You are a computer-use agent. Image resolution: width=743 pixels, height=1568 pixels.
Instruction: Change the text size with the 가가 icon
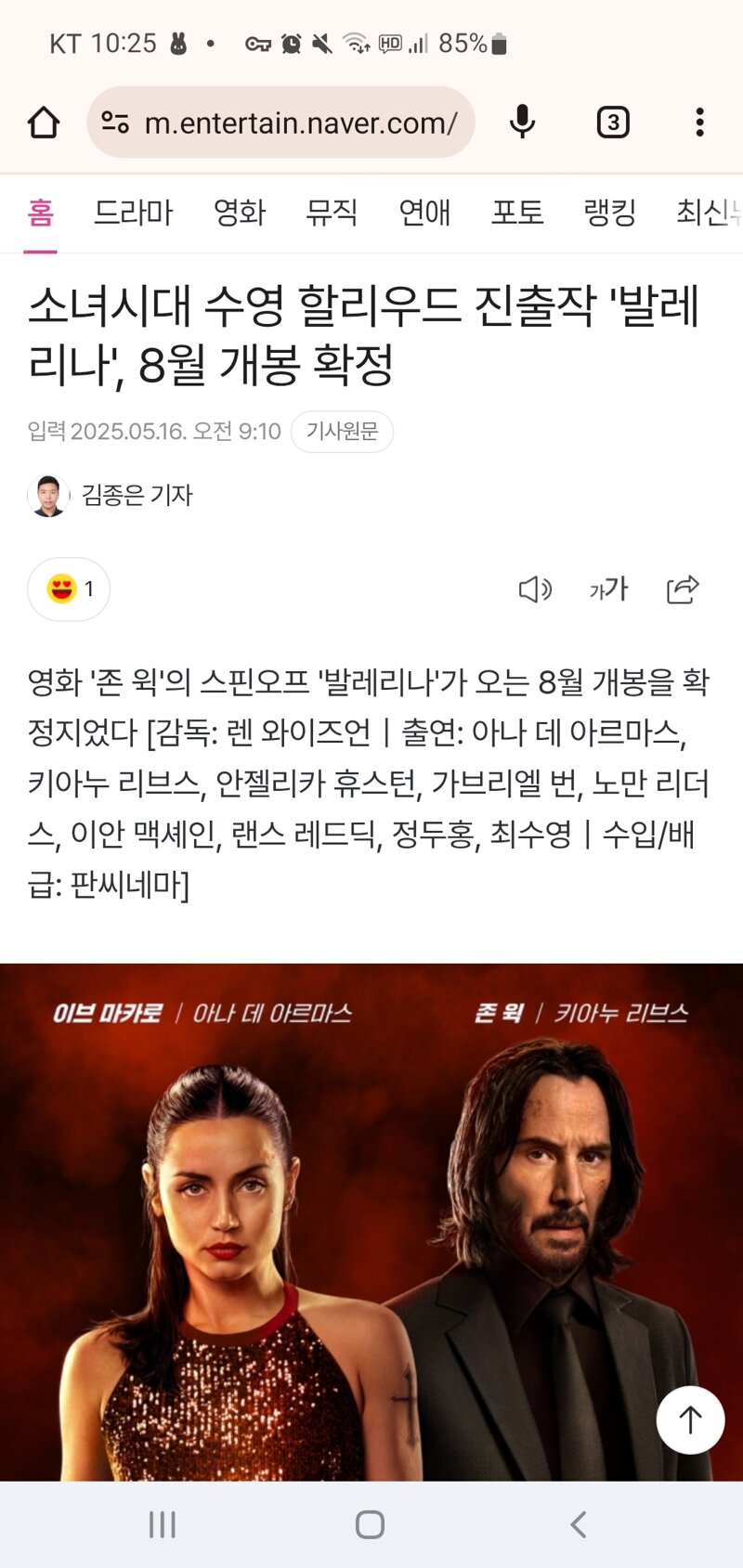coord(608,589)
